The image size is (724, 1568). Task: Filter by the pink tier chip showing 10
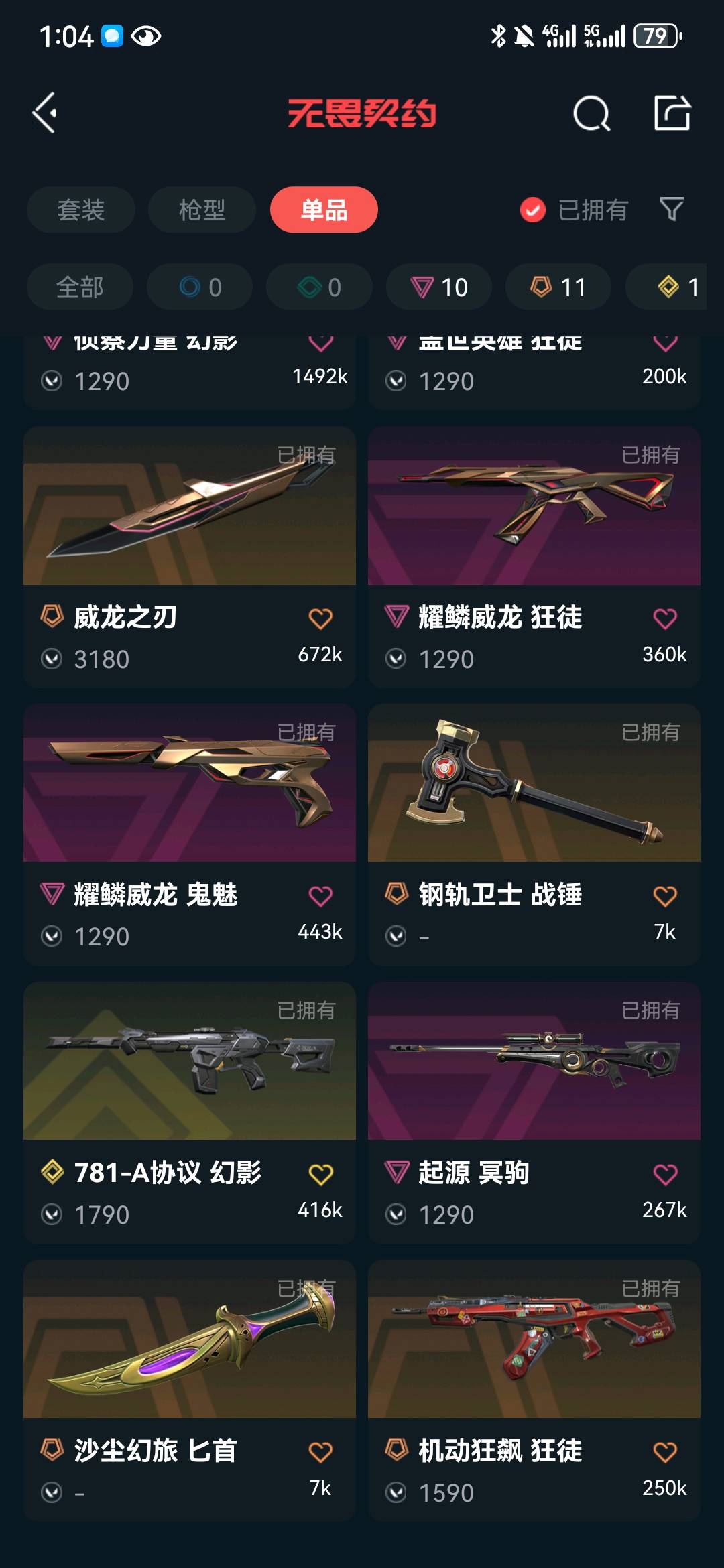(x=439, y=287)
